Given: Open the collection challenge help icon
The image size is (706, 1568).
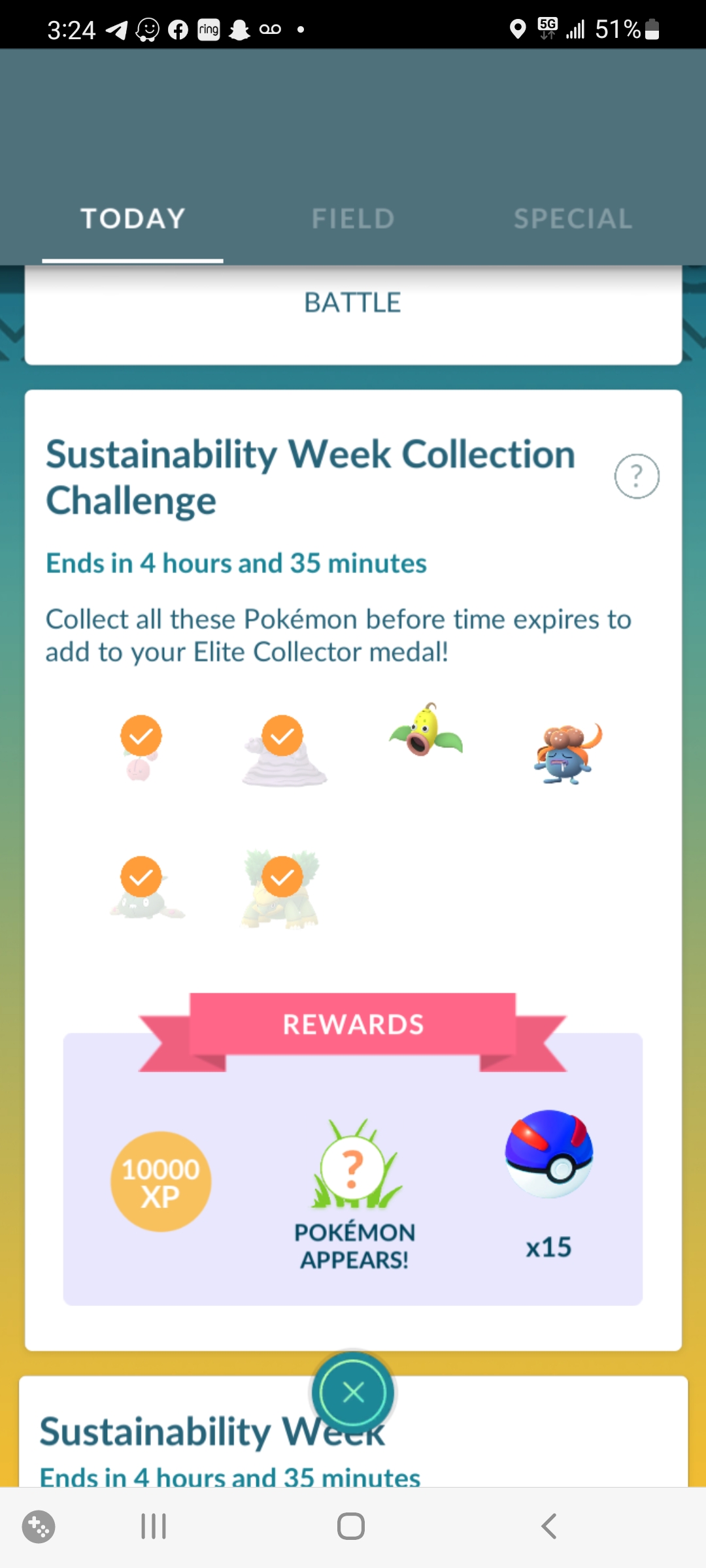Looking at the screenshot, I should point(637,476).
